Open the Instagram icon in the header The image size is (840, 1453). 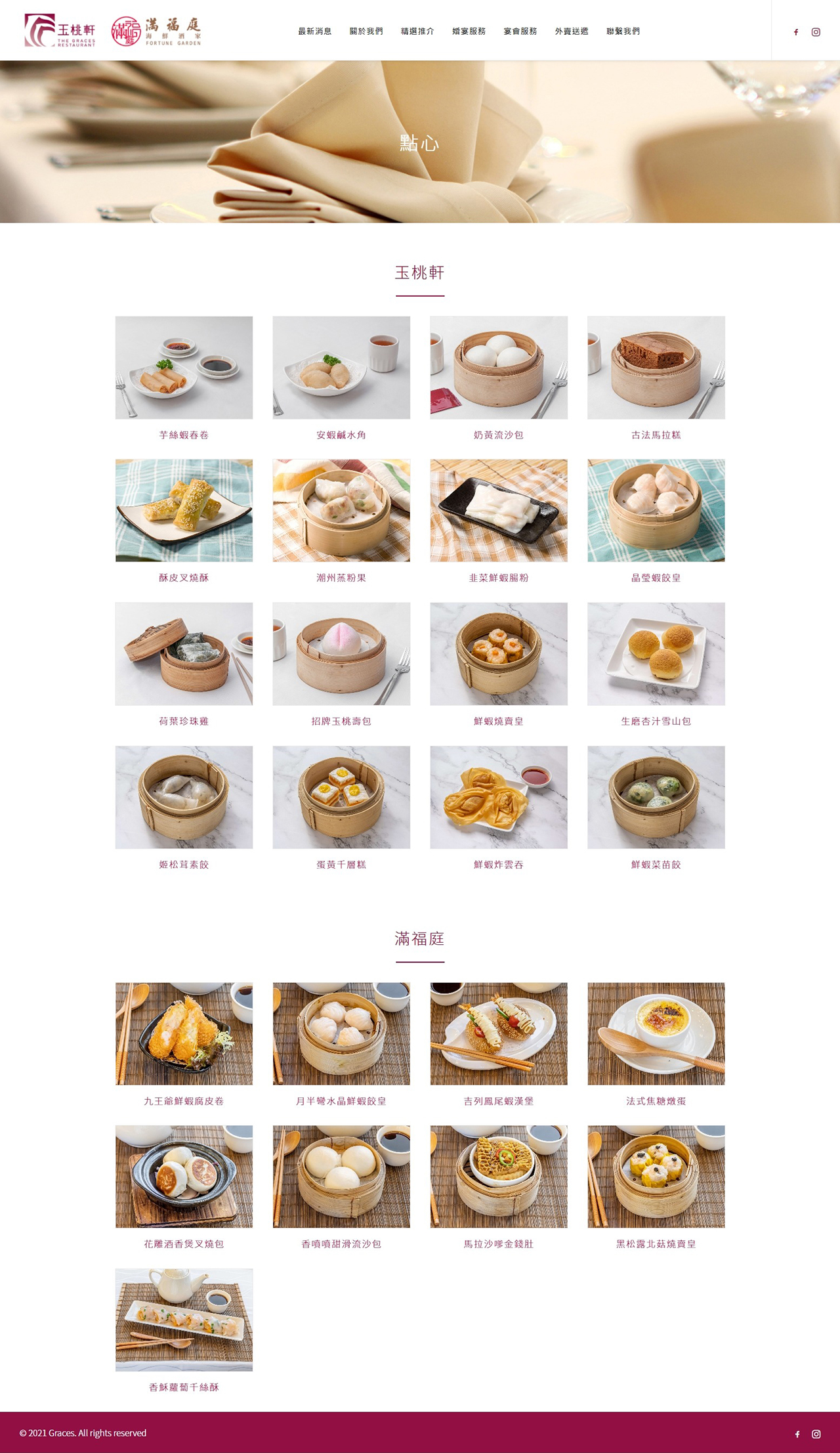[816, 32]
